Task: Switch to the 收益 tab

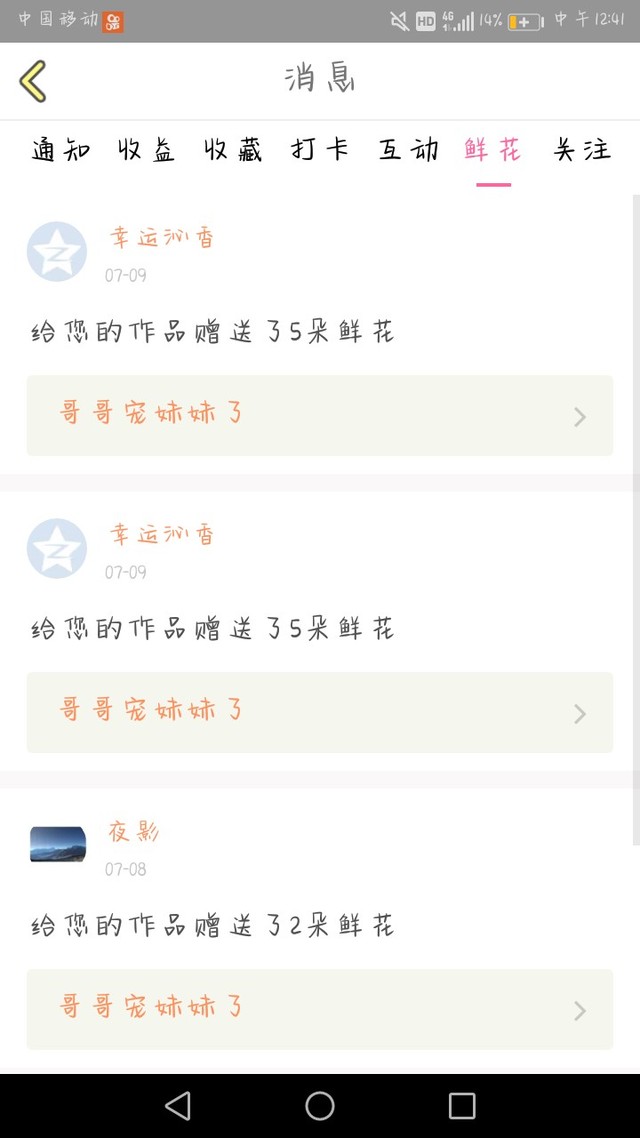Action: coord(147,150)
